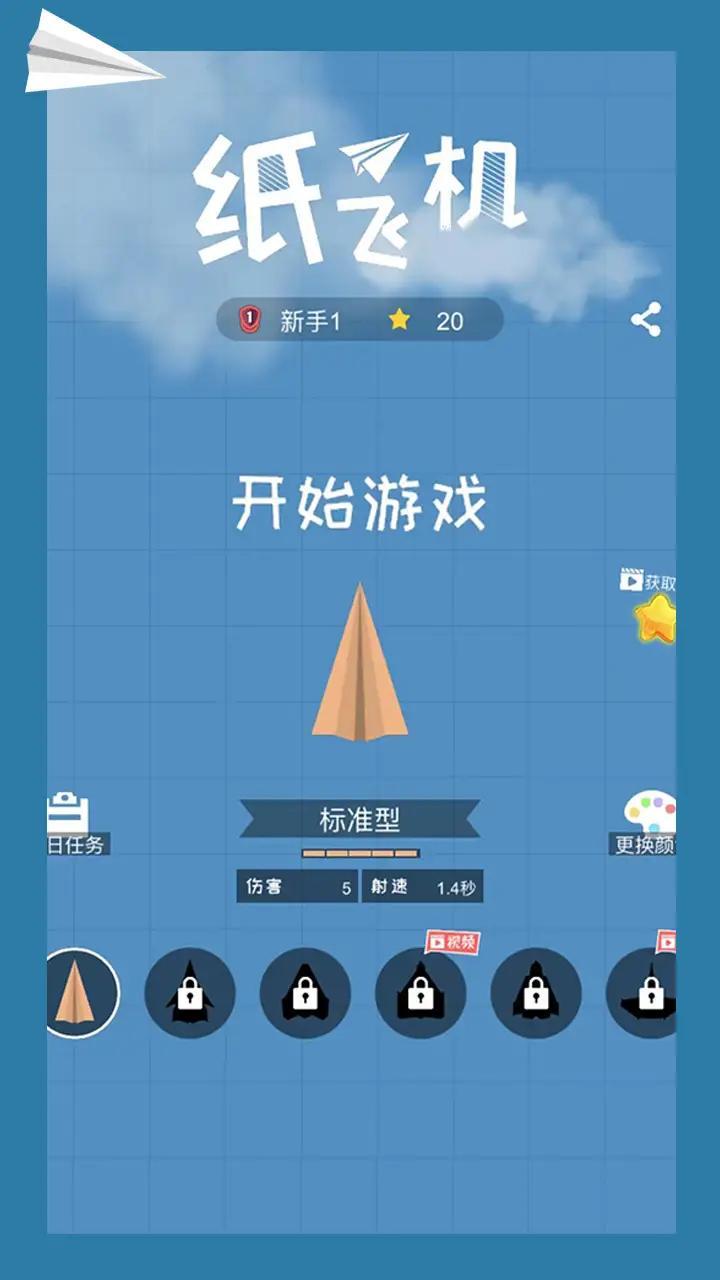Image resolution: width=720 pixels, height=1280 pixels.
Task: Tap 开始游戏 to start the game
Action: [x=359, y=504]
